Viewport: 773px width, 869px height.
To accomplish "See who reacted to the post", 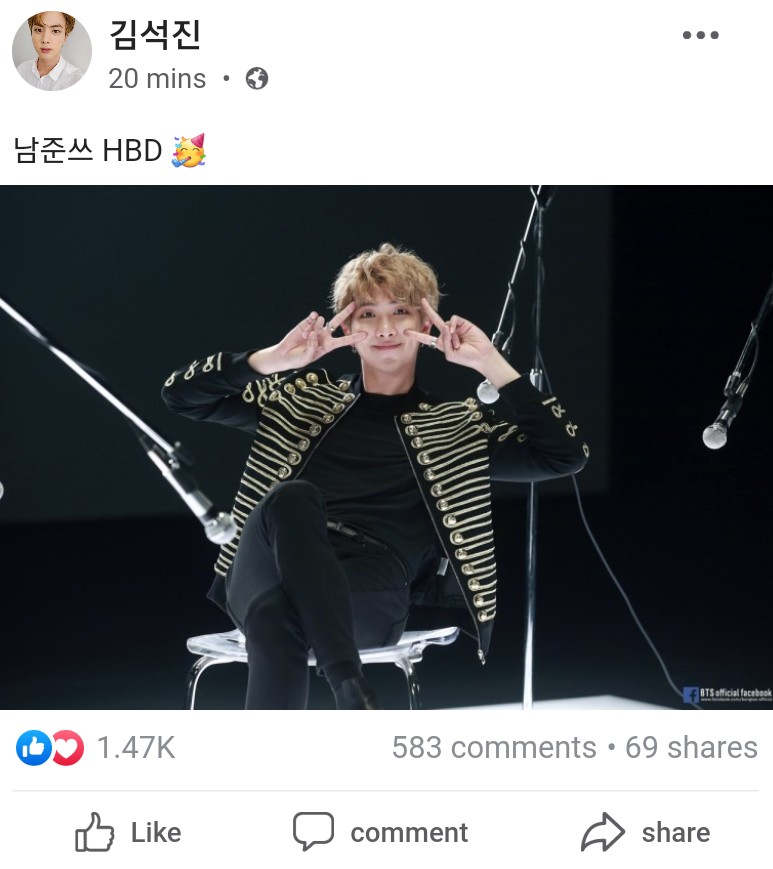I will pos(95,748).
